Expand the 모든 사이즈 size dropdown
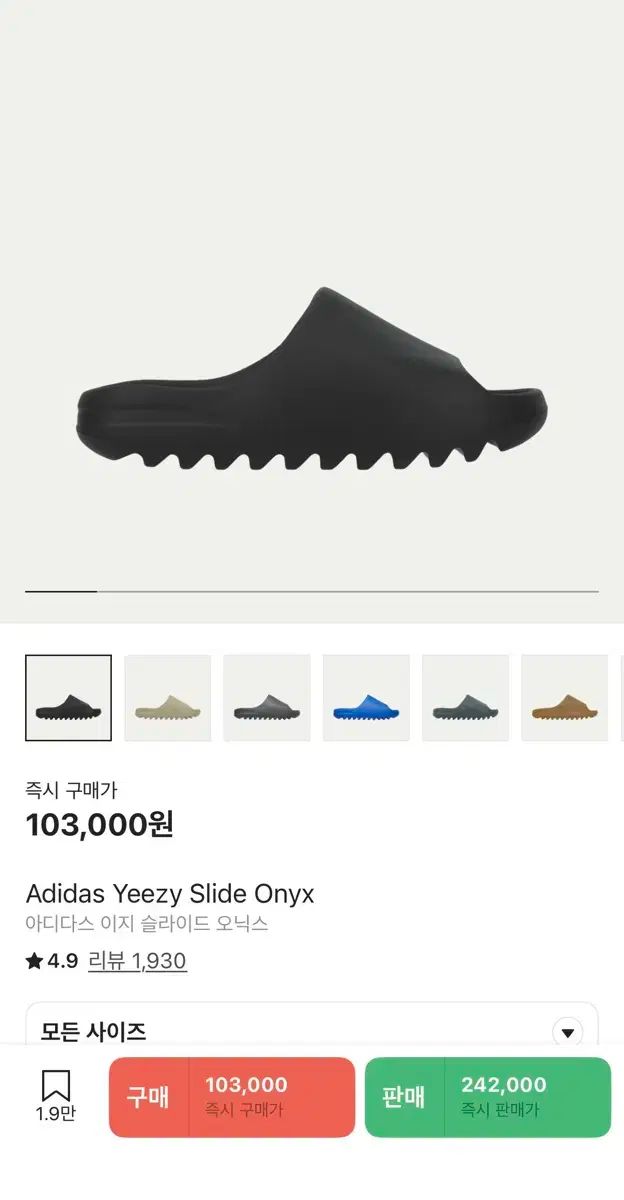This screenshot has height=1200, width=624. (568, 1032)
